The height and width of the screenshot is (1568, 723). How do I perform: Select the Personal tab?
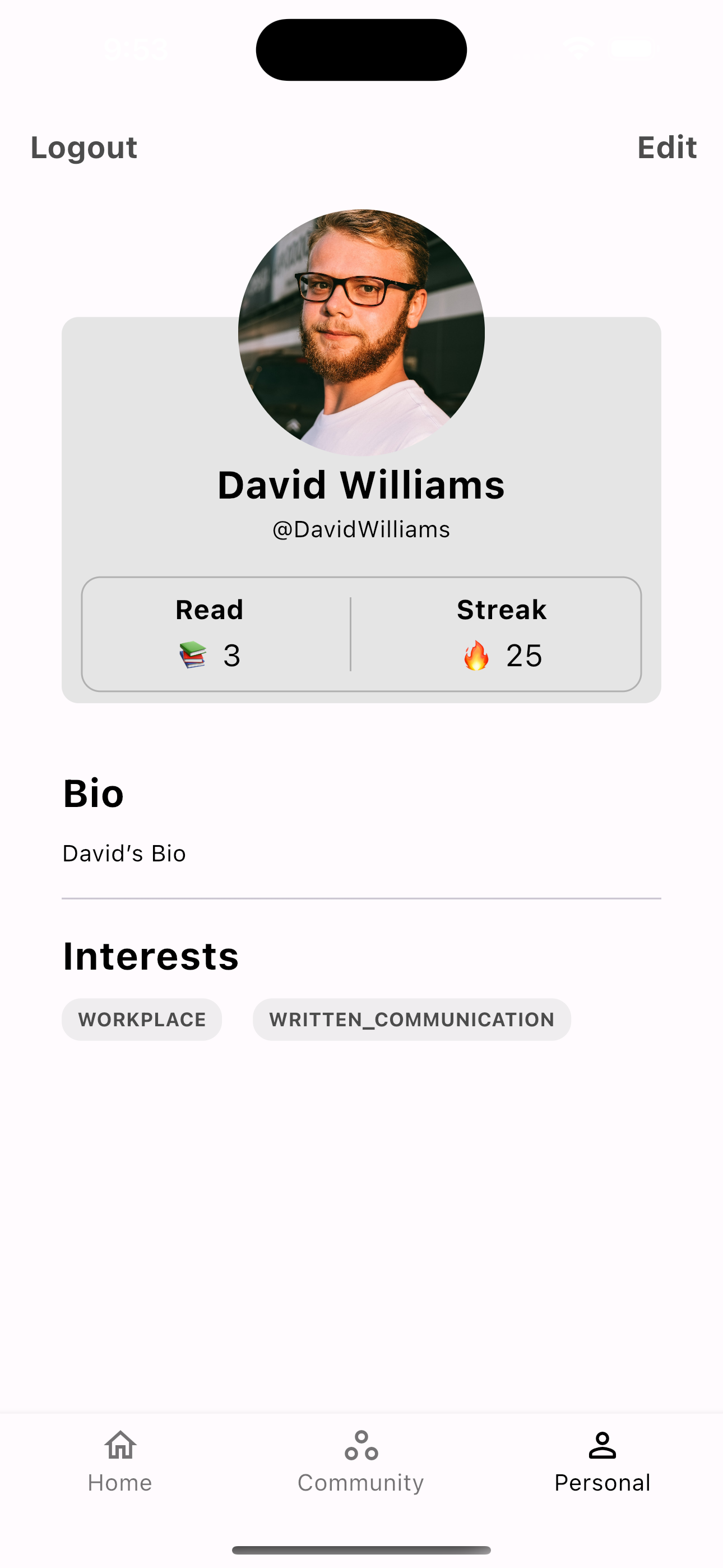click(x=602, y=1461)
